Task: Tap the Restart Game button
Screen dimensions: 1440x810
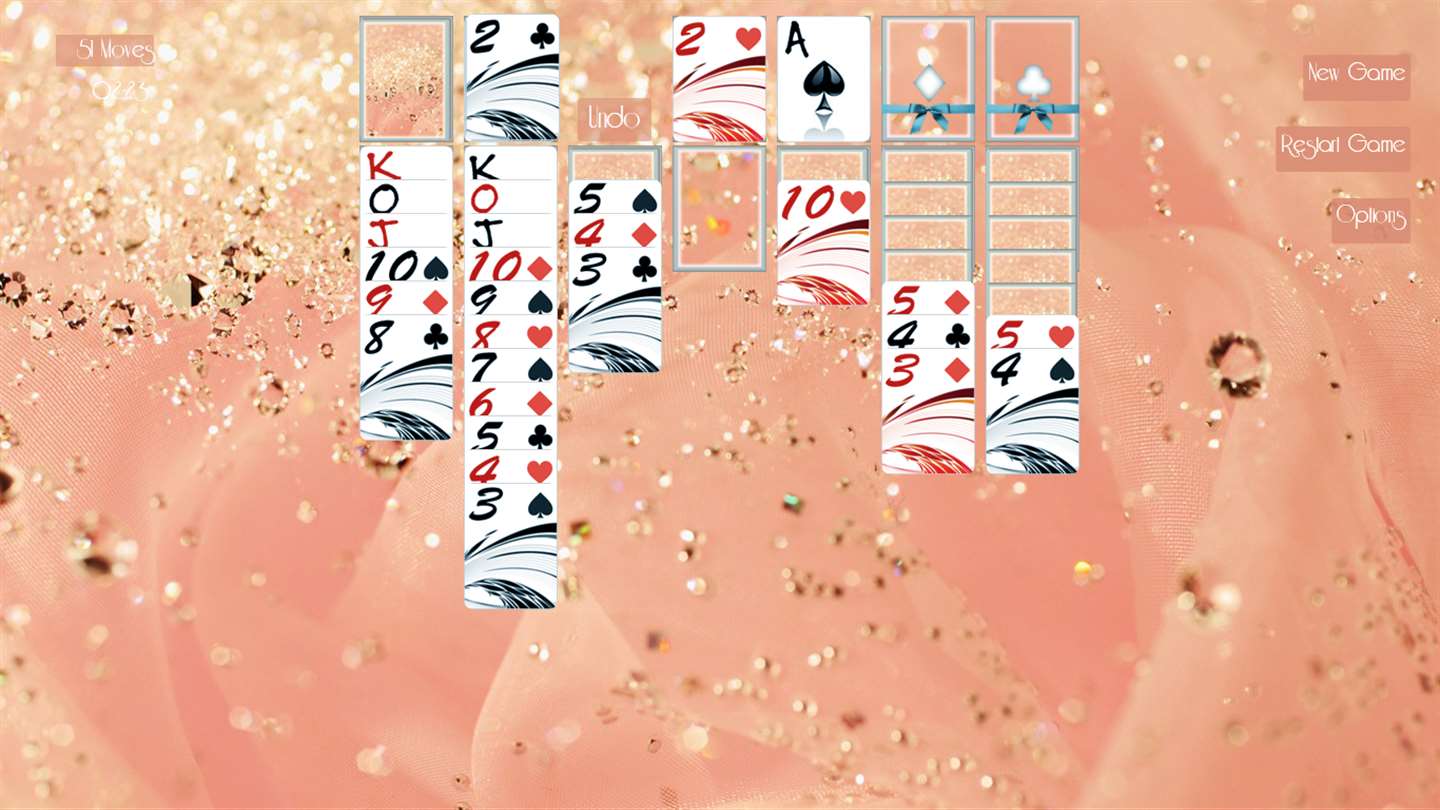Action: pos(1343,146)
